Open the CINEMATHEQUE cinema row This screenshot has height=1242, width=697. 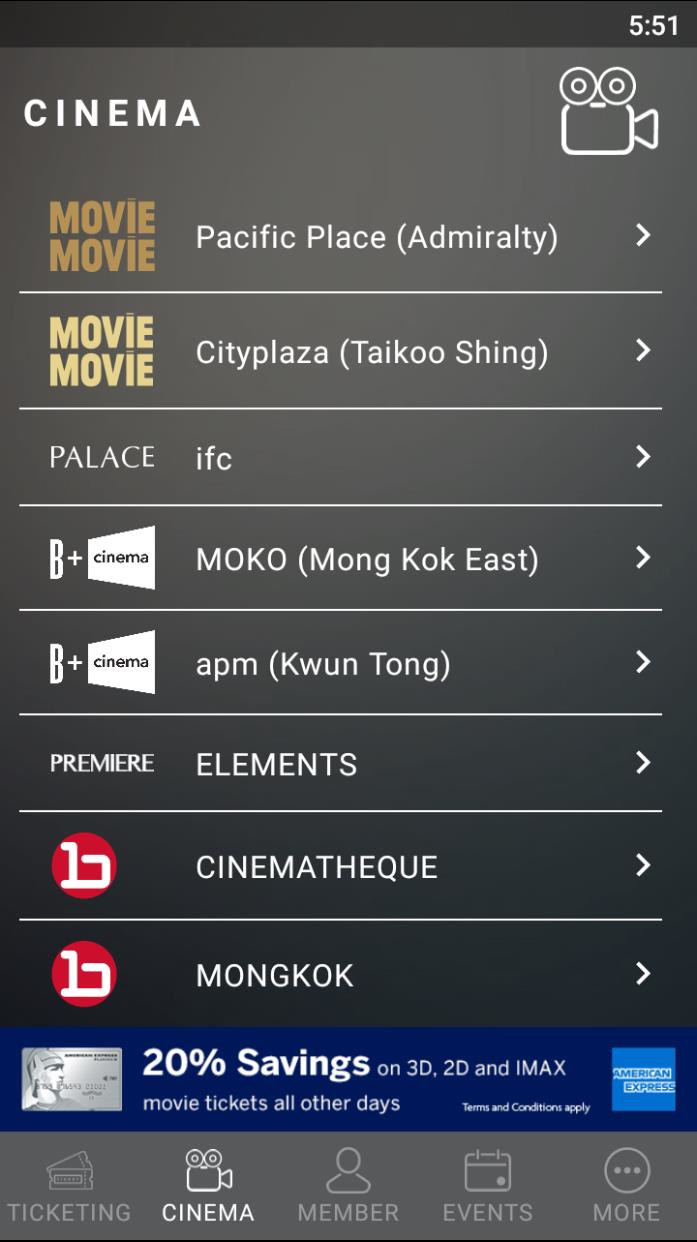point(340,866)
